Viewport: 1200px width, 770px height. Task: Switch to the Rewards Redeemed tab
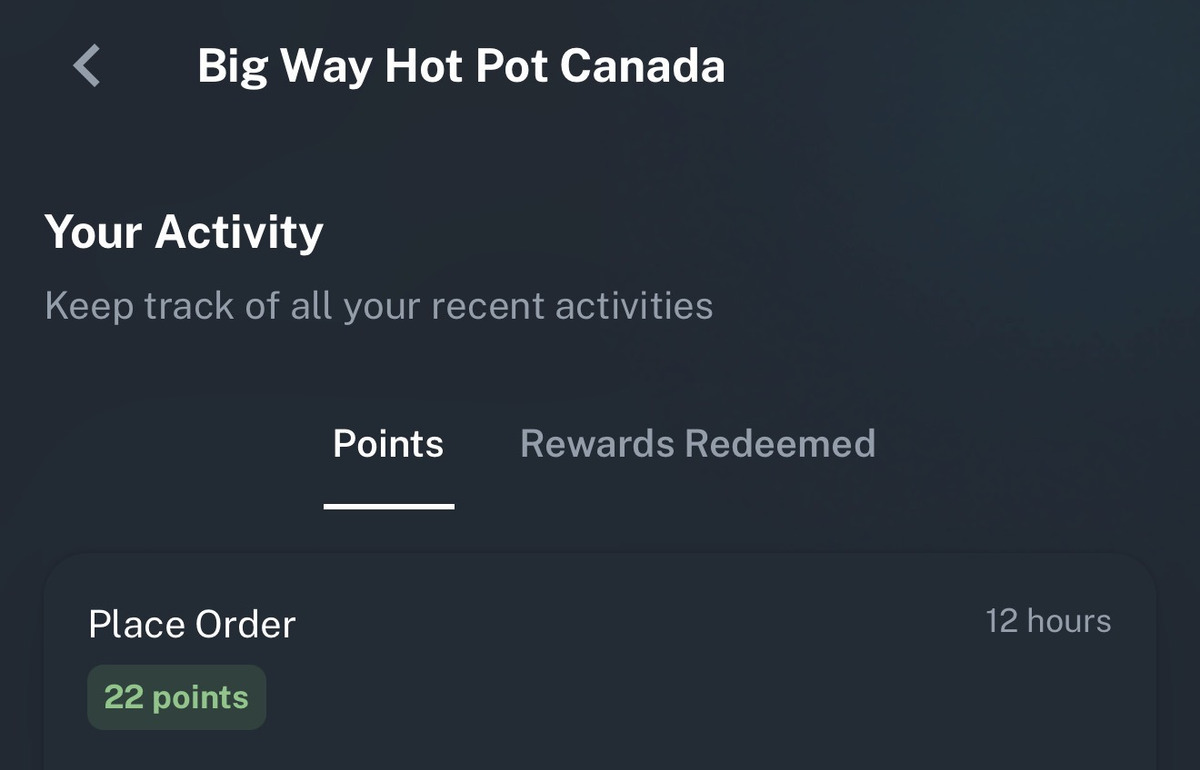pyautogui.click(x=697, y=444)
